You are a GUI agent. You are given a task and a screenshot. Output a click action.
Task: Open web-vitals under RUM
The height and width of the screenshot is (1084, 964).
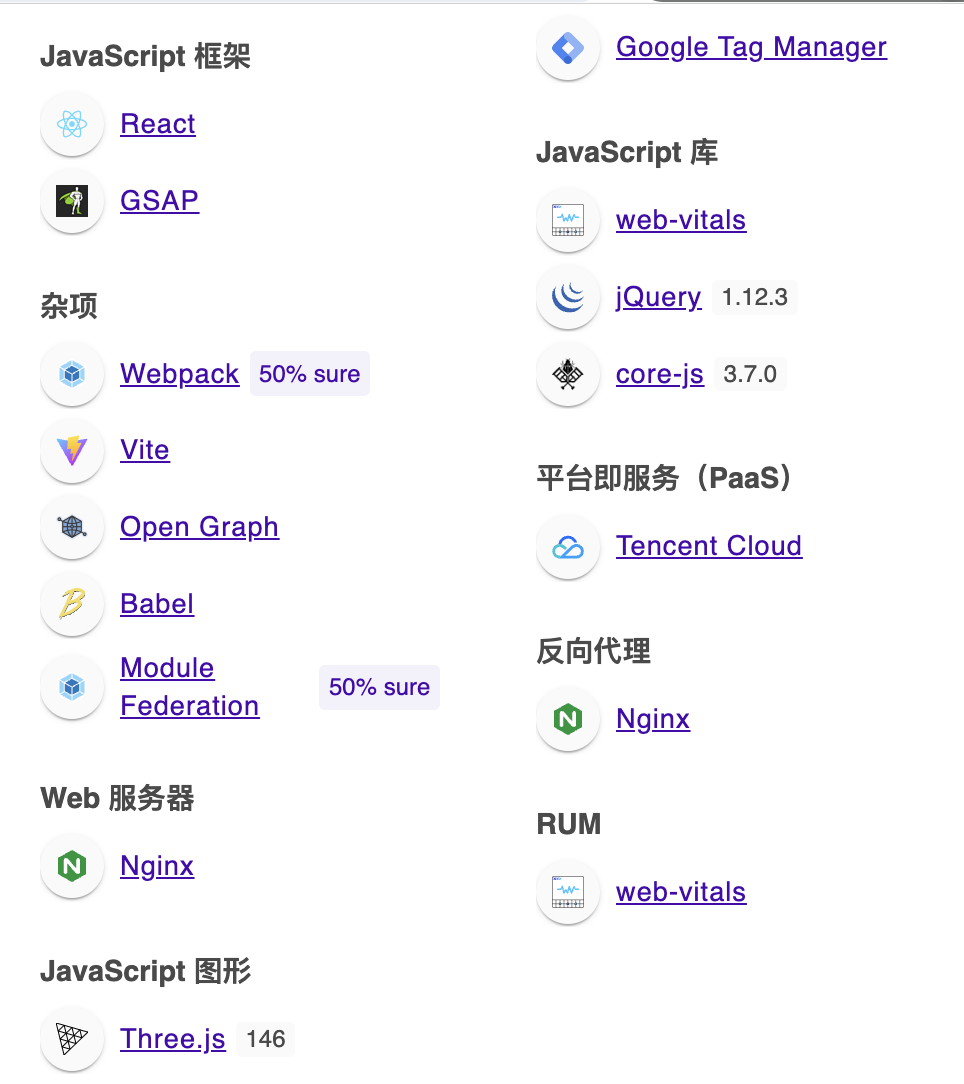click(680, 892)
